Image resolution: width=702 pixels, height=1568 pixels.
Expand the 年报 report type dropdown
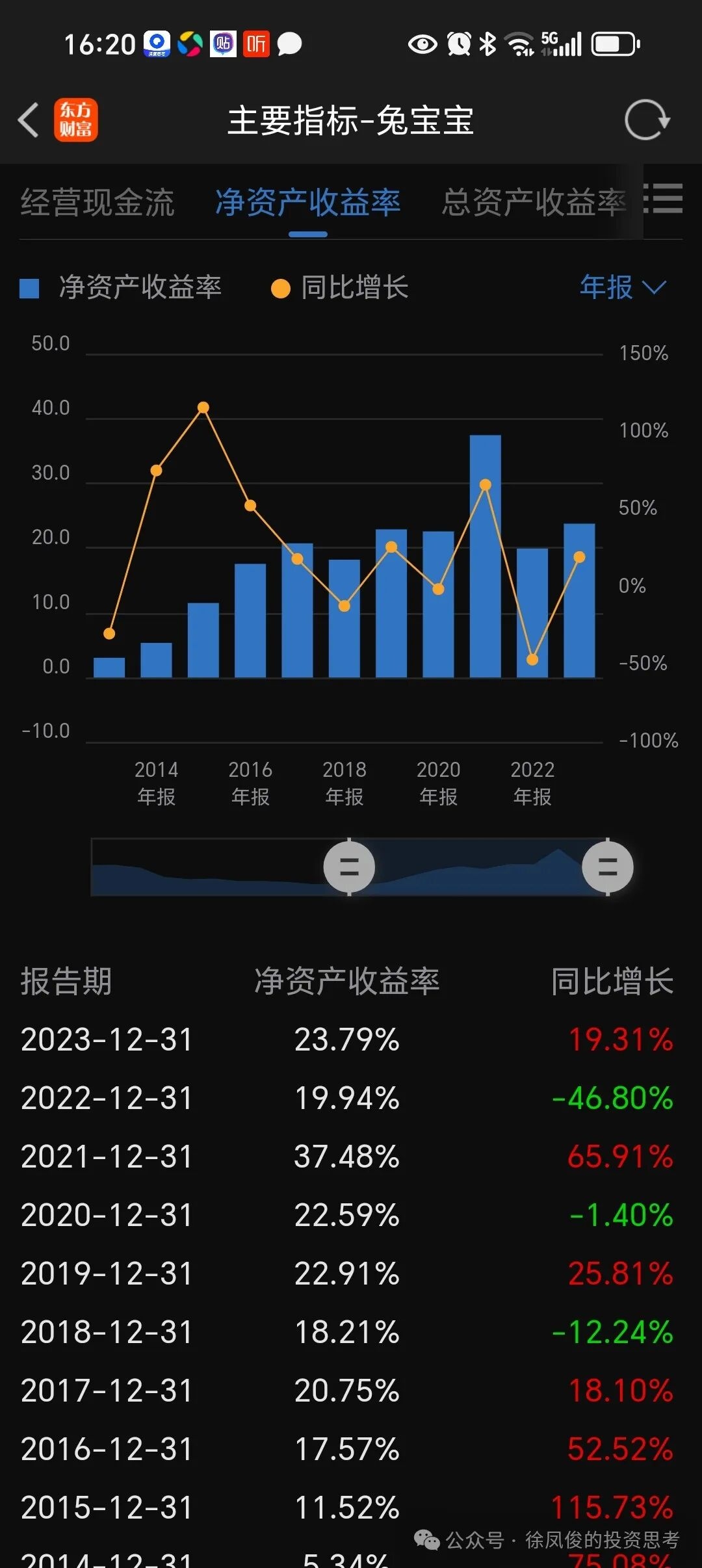622,287
